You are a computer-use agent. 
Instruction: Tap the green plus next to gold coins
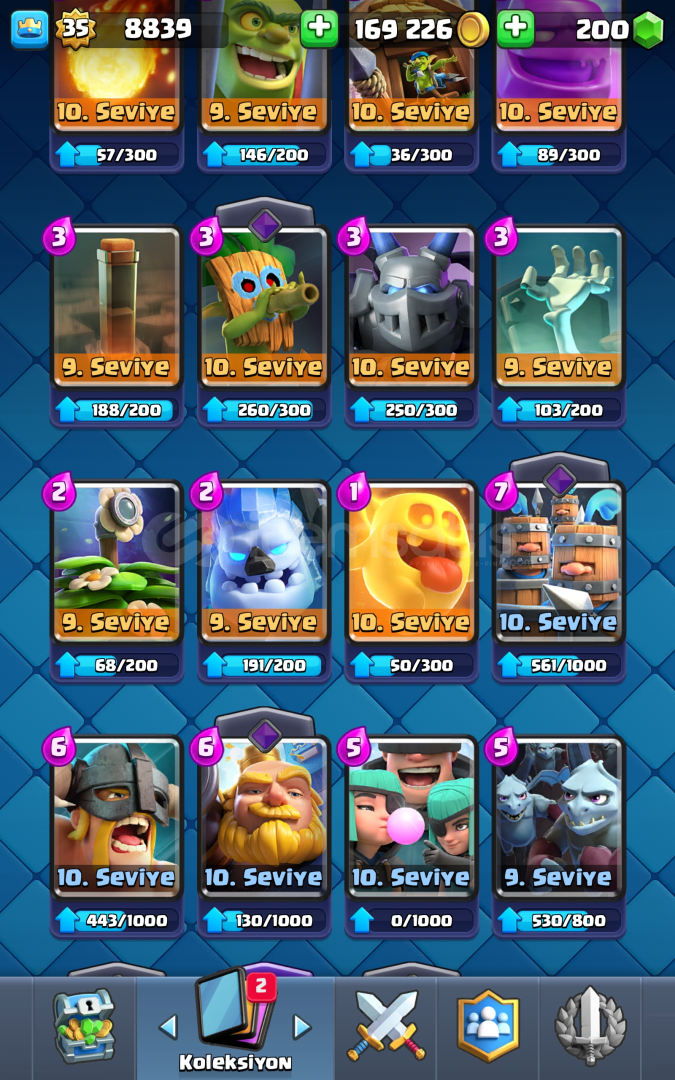pos(515,29)
